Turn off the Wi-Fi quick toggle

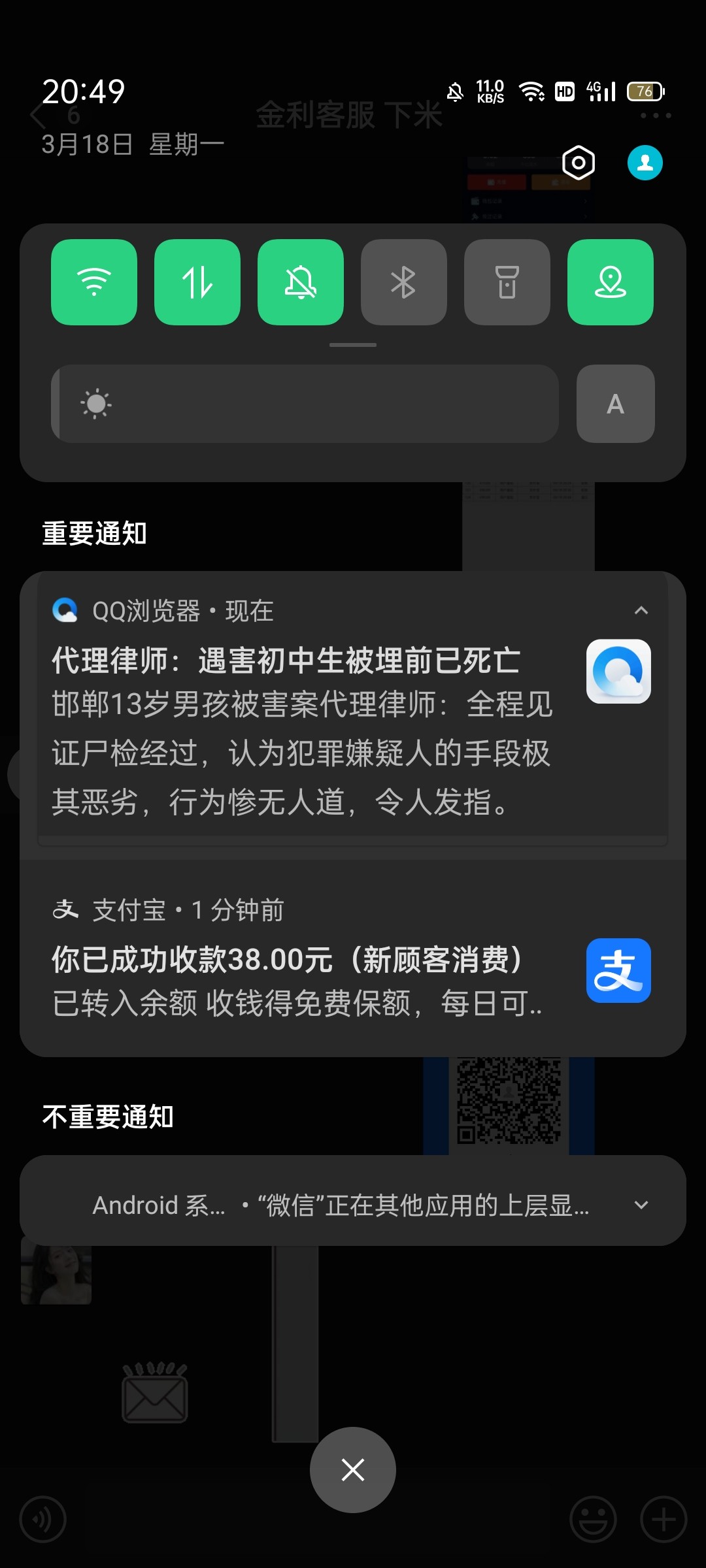94,282
